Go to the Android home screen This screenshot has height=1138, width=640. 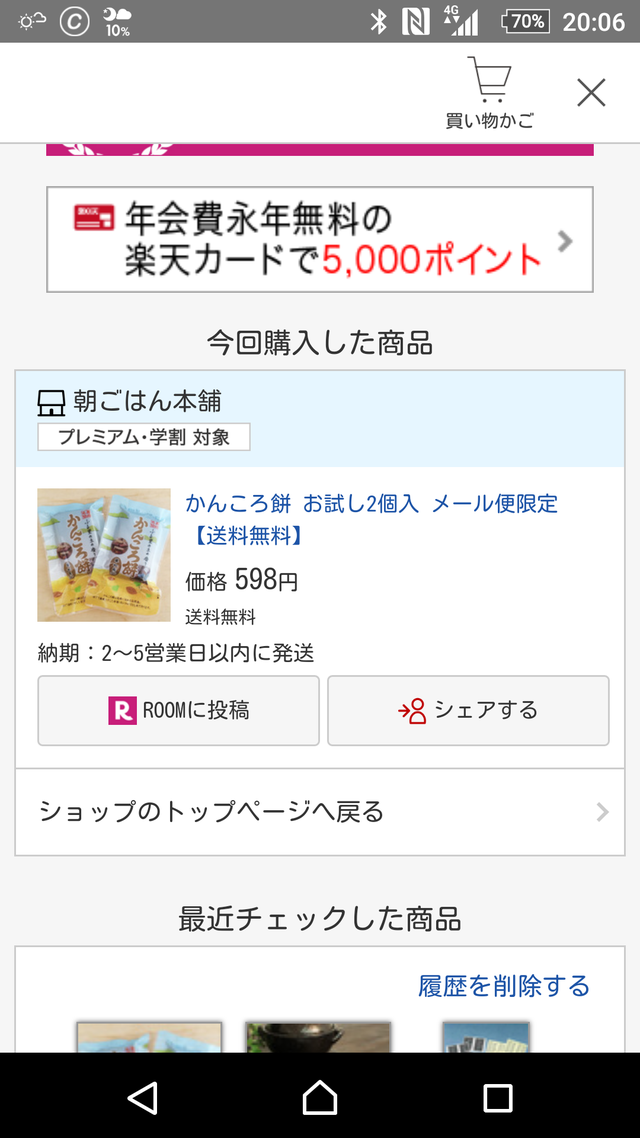pos(320,1097)
